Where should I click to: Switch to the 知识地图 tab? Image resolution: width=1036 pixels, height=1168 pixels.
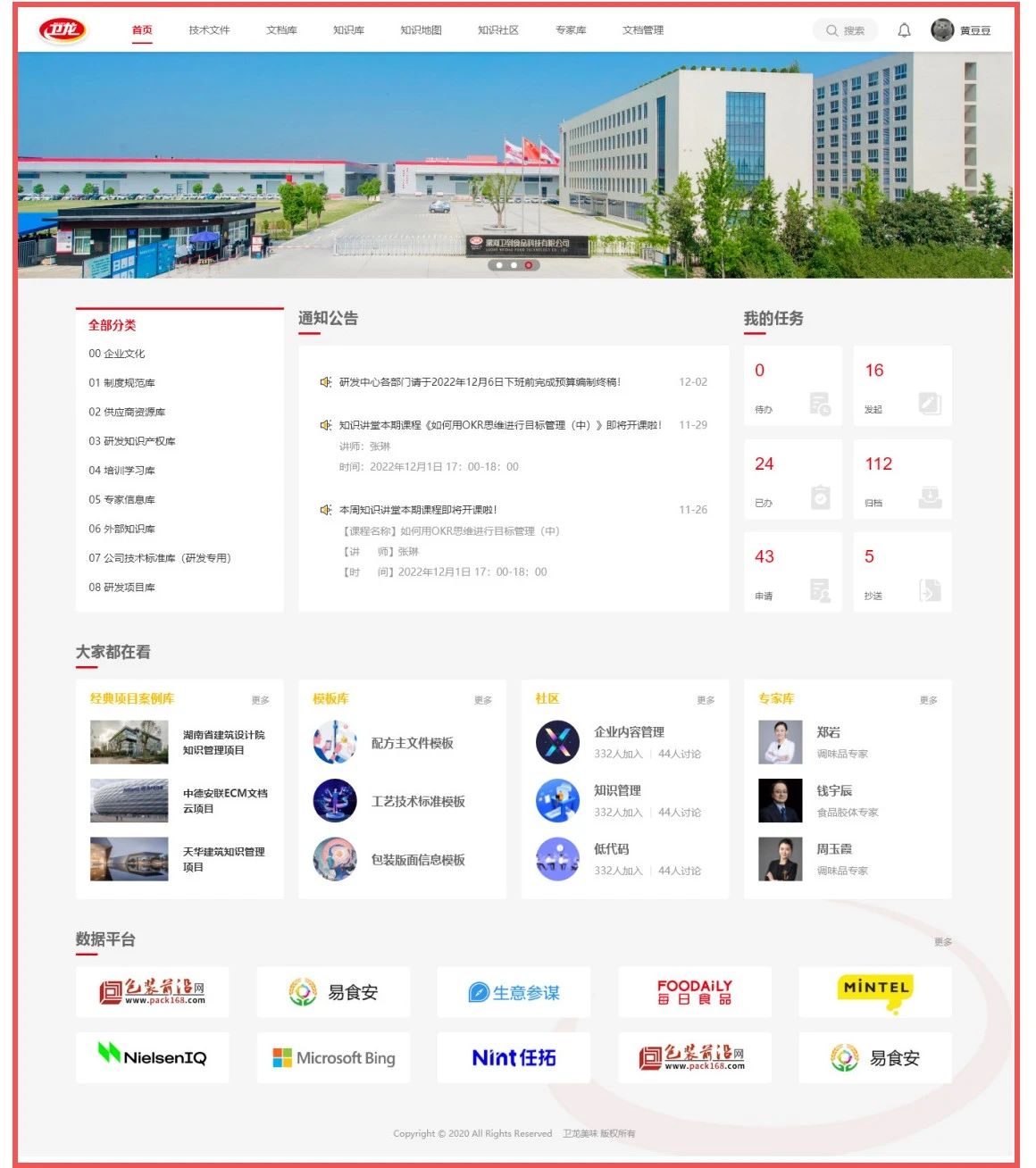click(x=421, y=30)
